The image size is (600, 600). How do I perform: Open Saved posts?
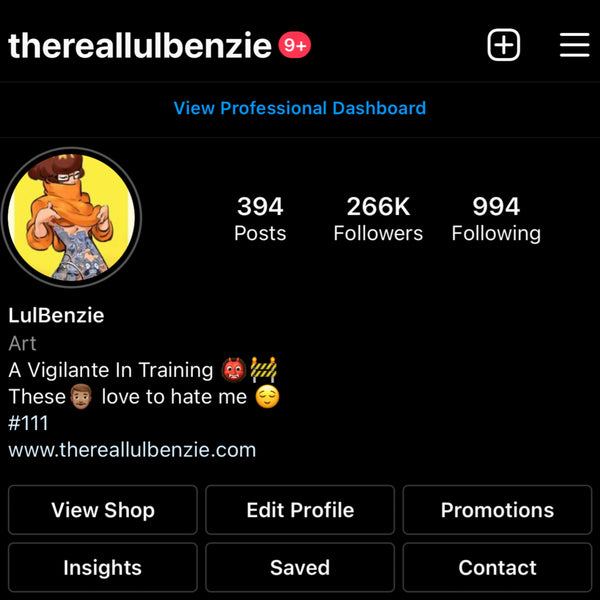300,568
